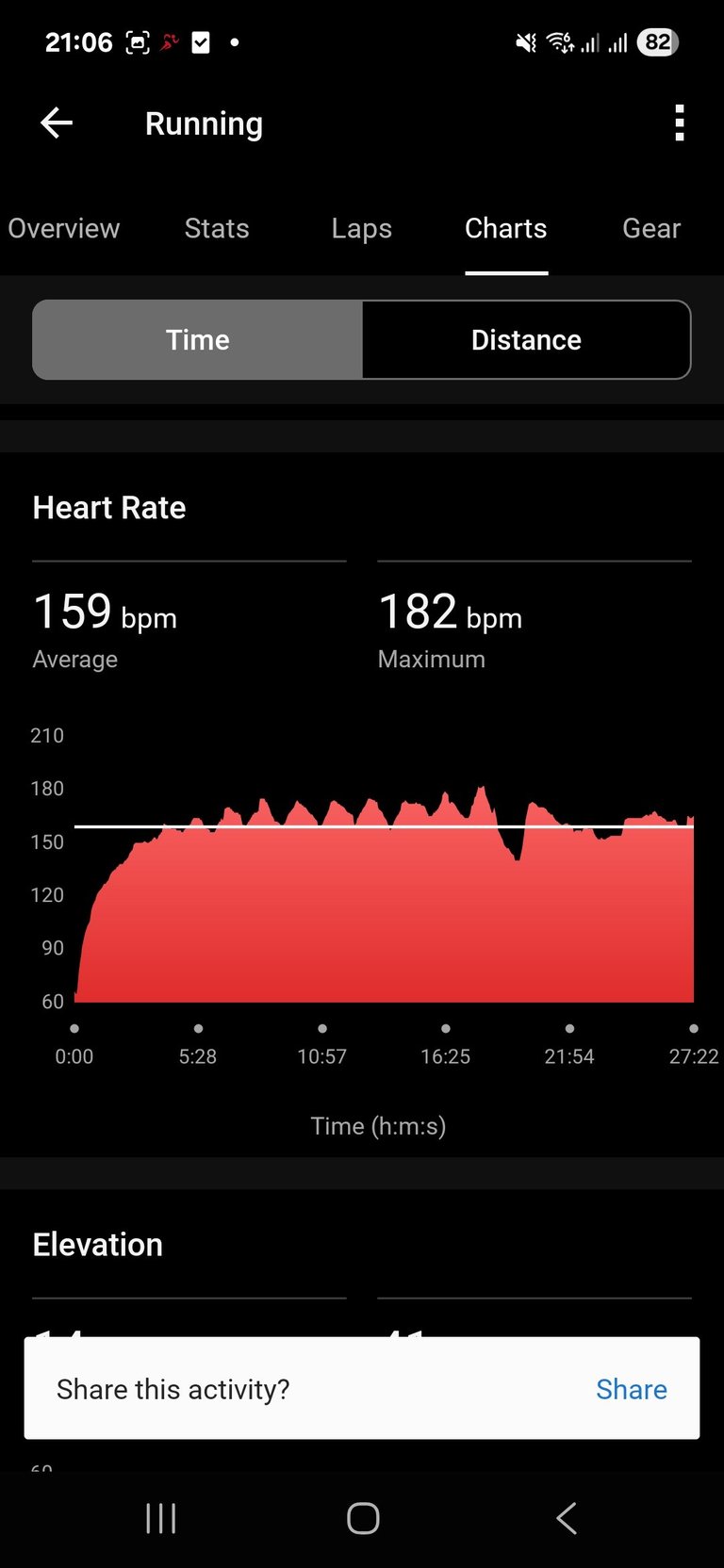View the Laps tab
The width and height of the screenshot is (724, 1568).
(x=361, y=228)
